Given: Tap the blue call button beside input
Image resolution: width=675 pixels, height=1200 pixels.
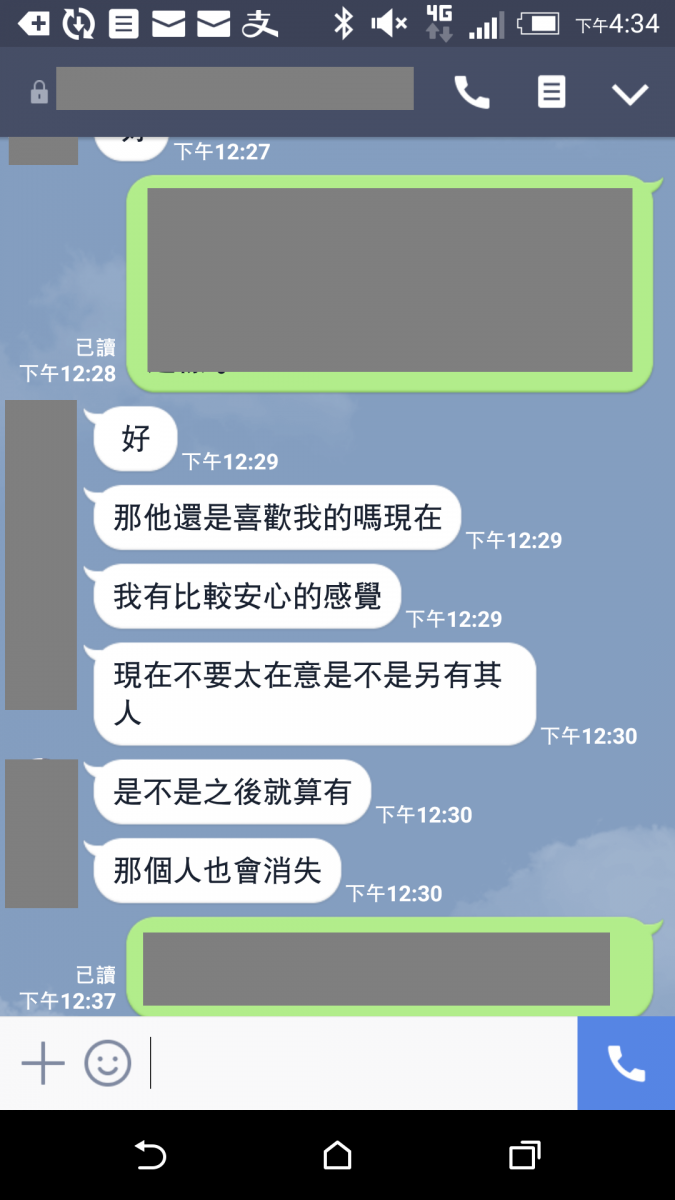Looking at the screenshot, I should (626, 1063).
